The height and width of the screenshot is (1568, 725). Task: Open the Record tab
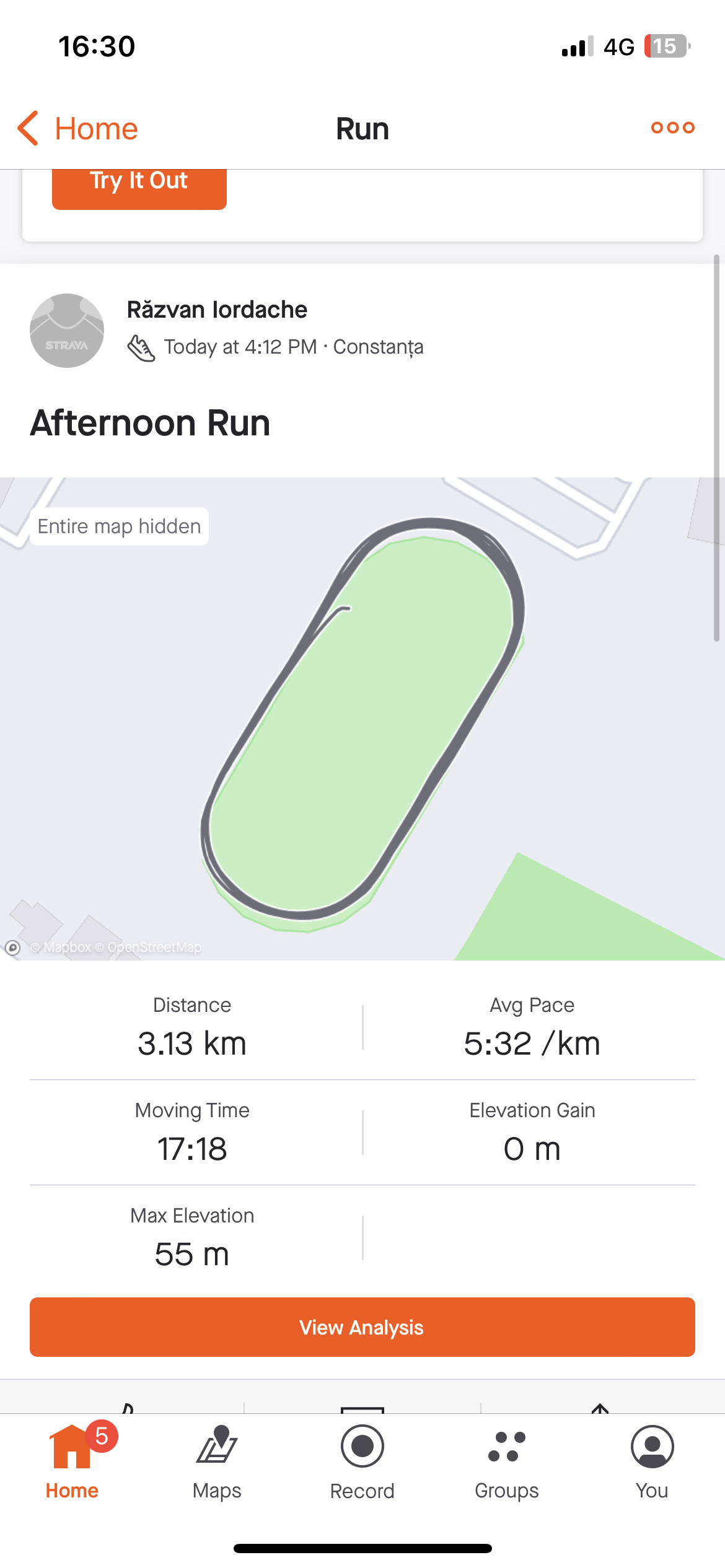click(362, 1461)
